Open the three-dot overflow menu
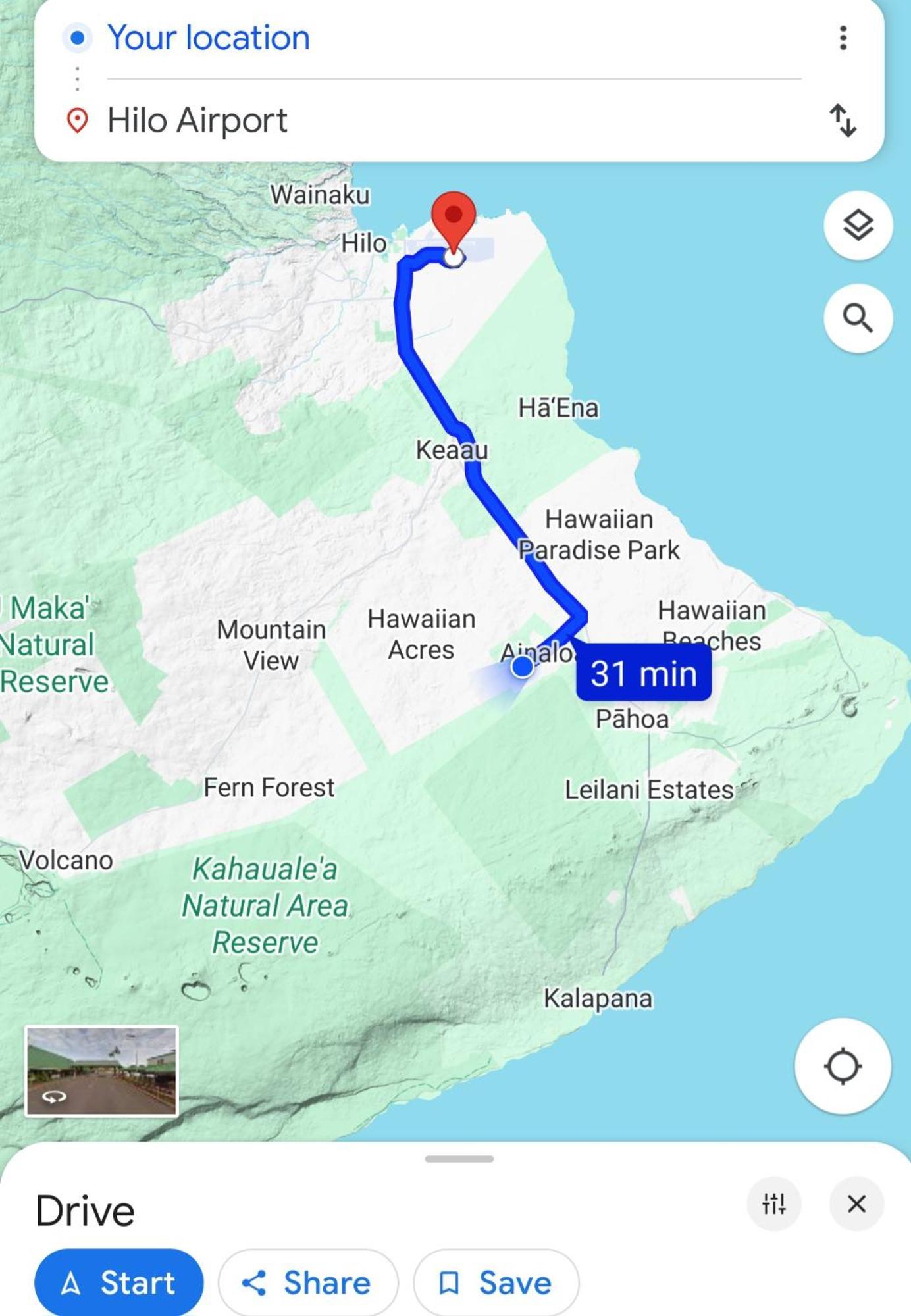Image resolution: width=911 pixels, height=1316 pixels. tap(843, 38)
